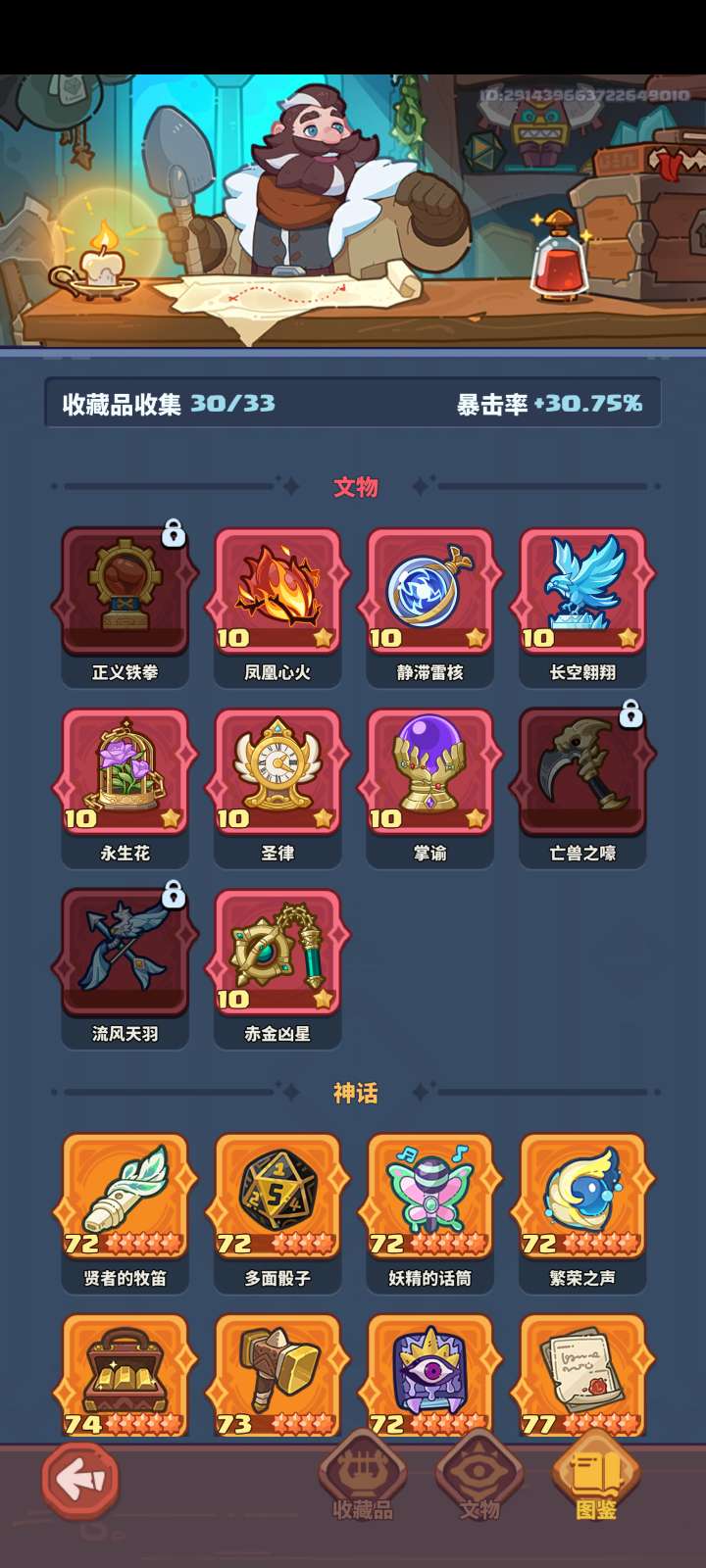Open the 永生花 relic
This screenshot has height=1568, width=706.
[x=126, y=772]
